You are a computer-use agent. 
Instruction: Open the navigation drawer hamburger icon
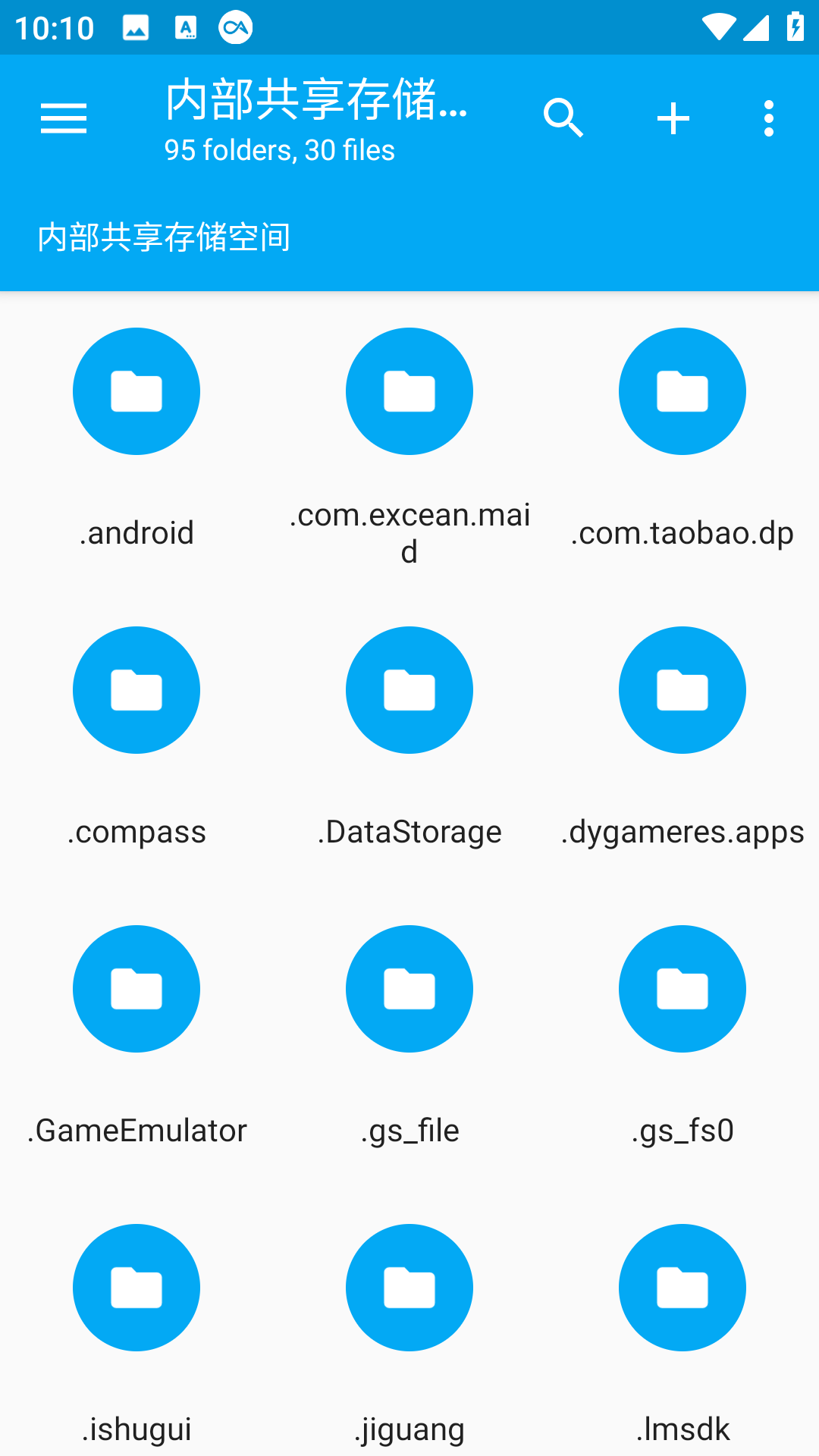click(x=63, y=118)
